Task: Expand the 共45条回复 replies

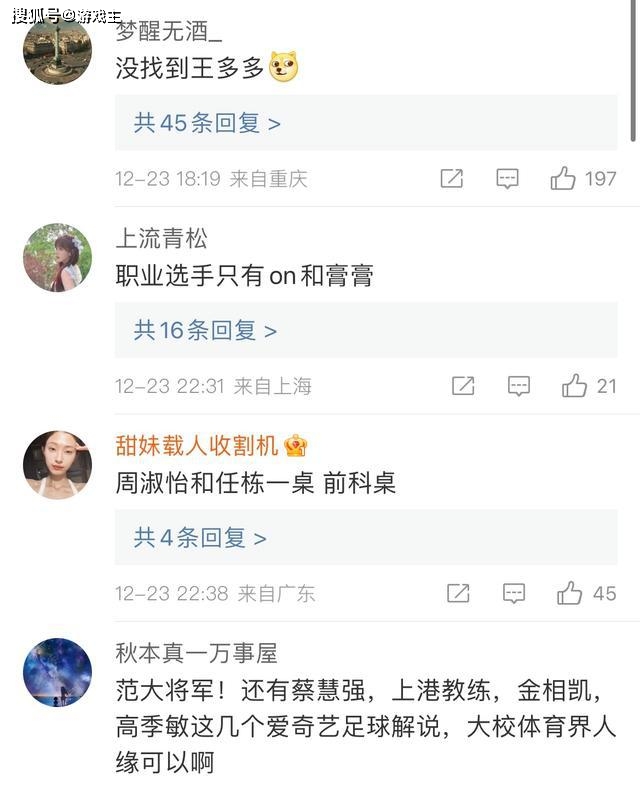Action: tap(207, 123)
